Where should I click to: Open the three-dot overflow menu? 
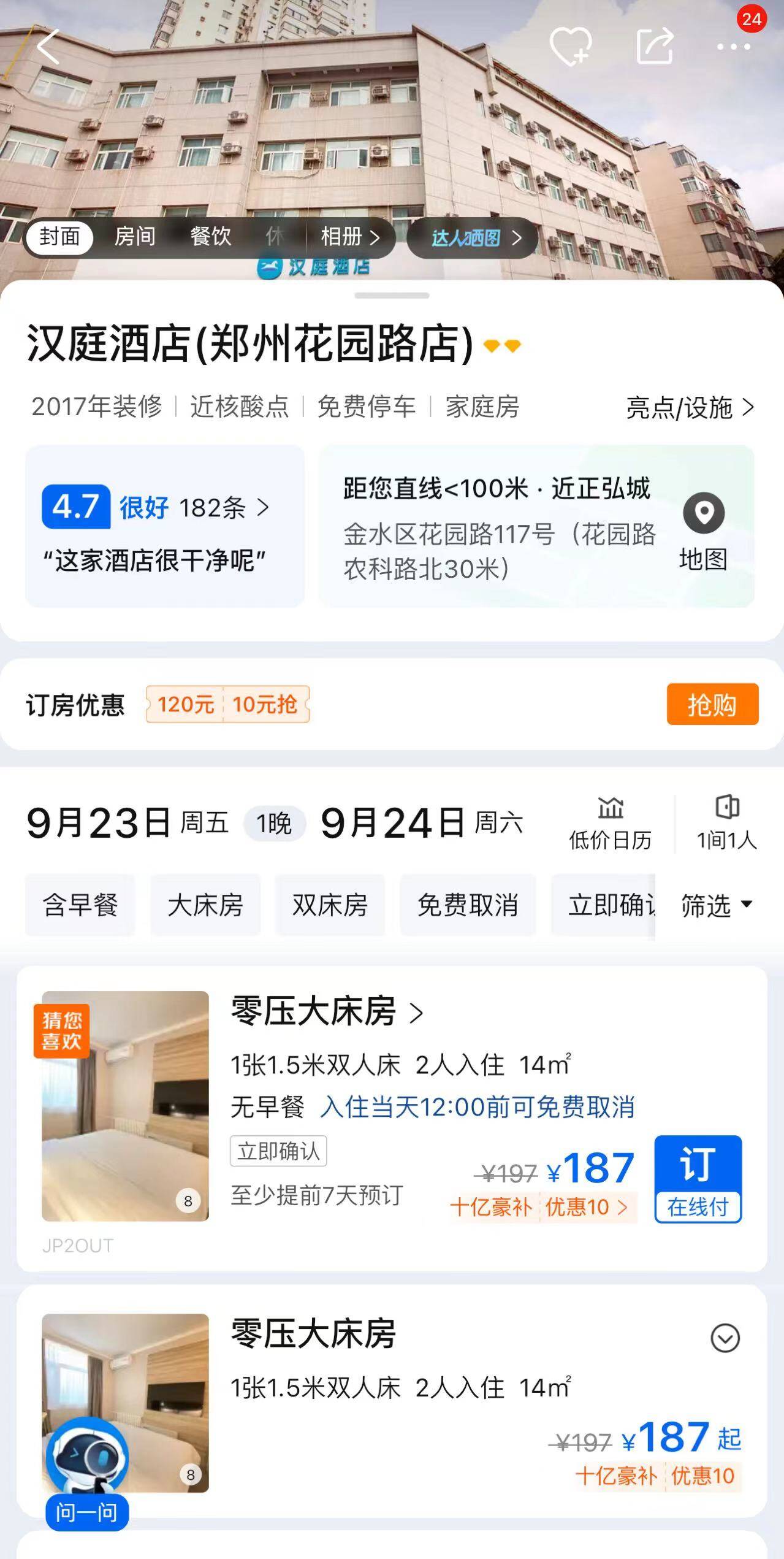(733, 47)
